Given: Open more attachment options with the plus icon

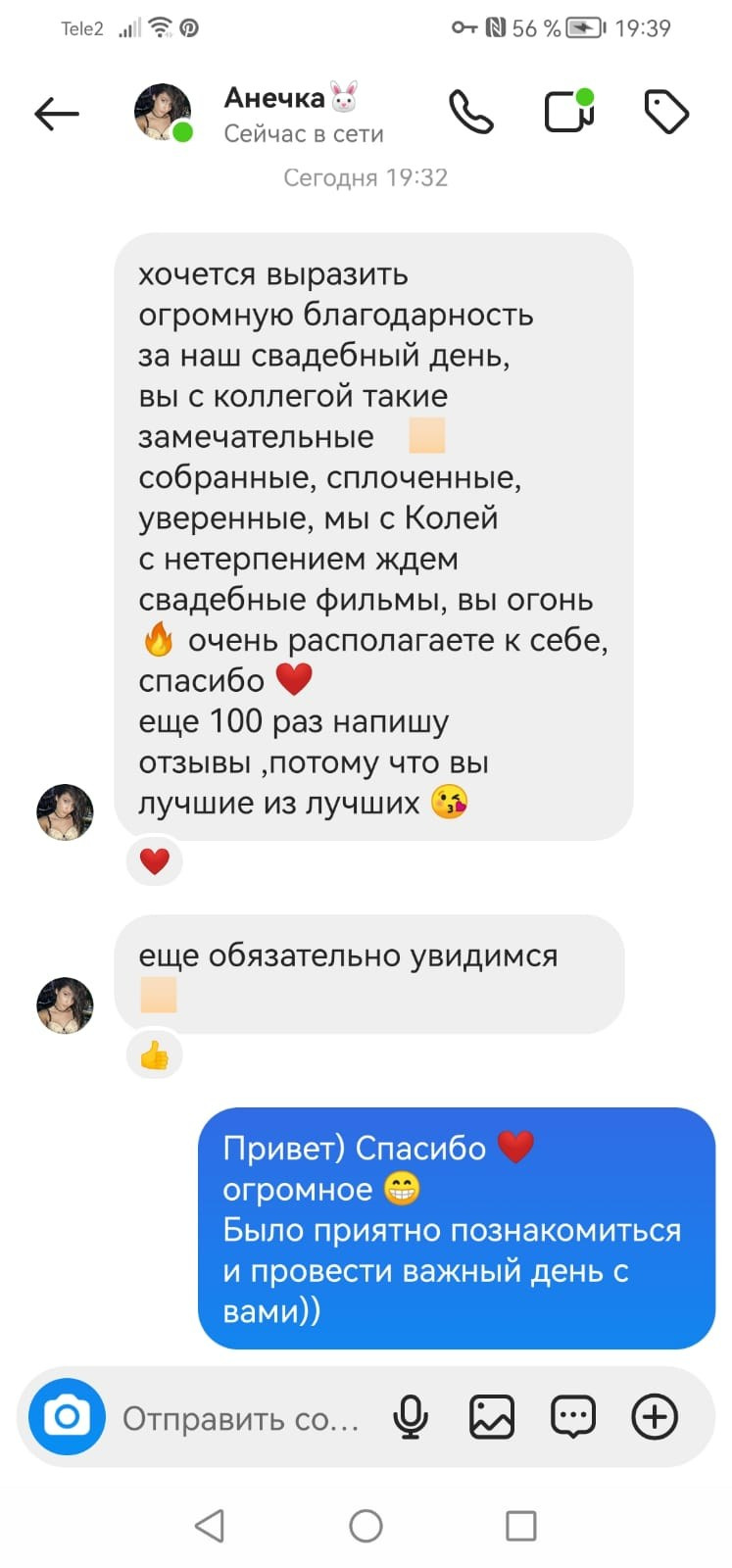Looking at the screenshot, I should tap(654, 1416).
